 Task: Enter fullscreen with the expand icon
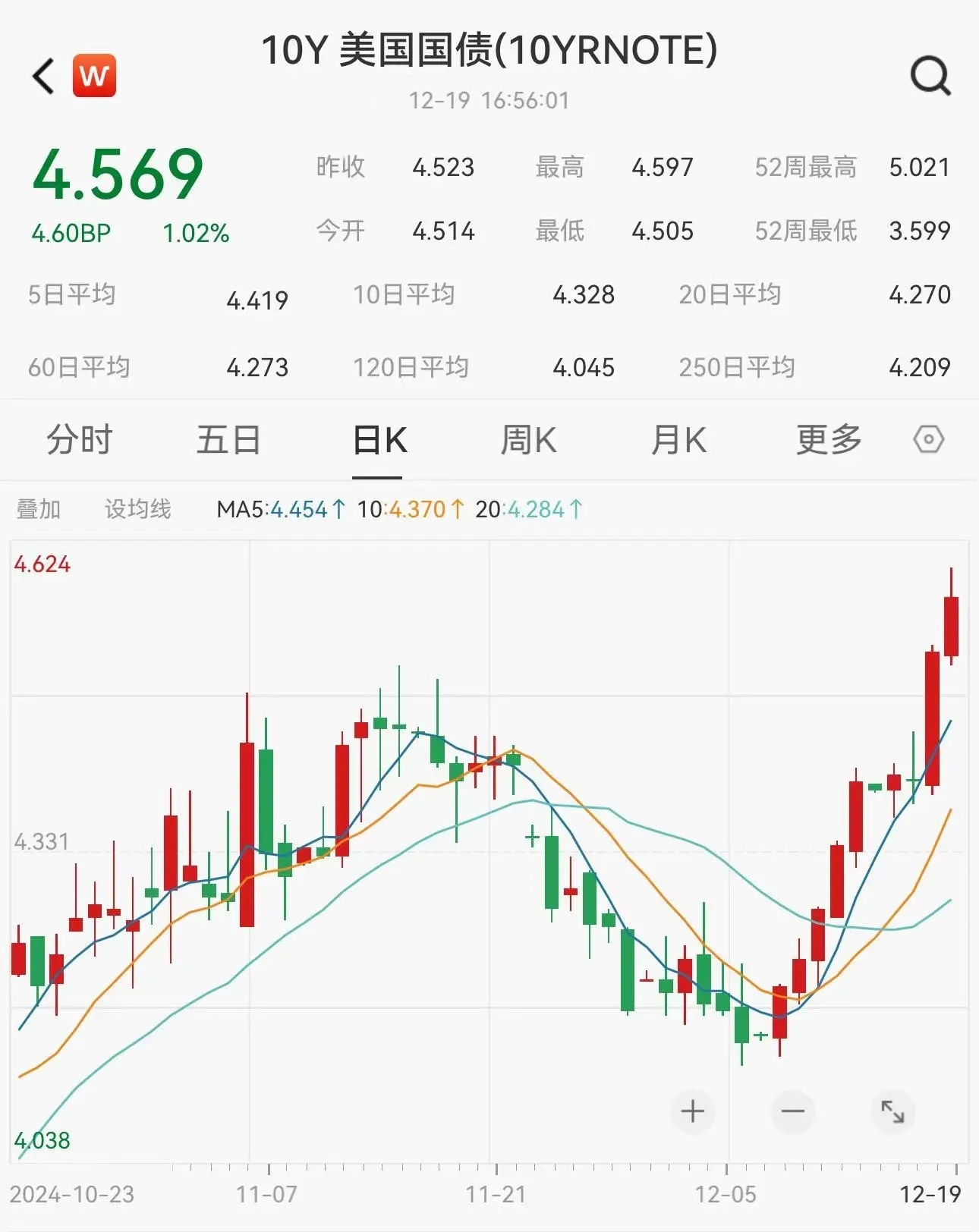[x=892, y=1110]
